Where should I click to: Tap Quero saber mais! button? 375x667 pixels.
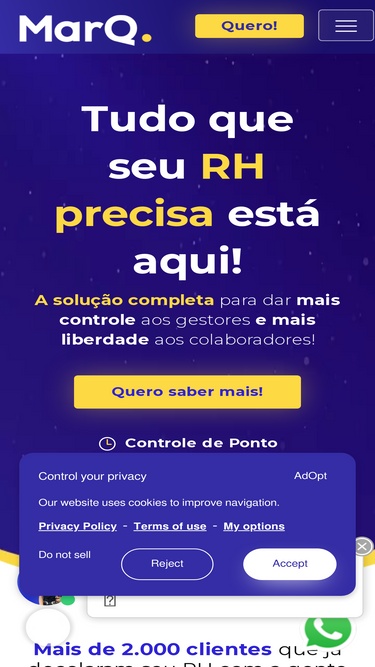point(188,392)
